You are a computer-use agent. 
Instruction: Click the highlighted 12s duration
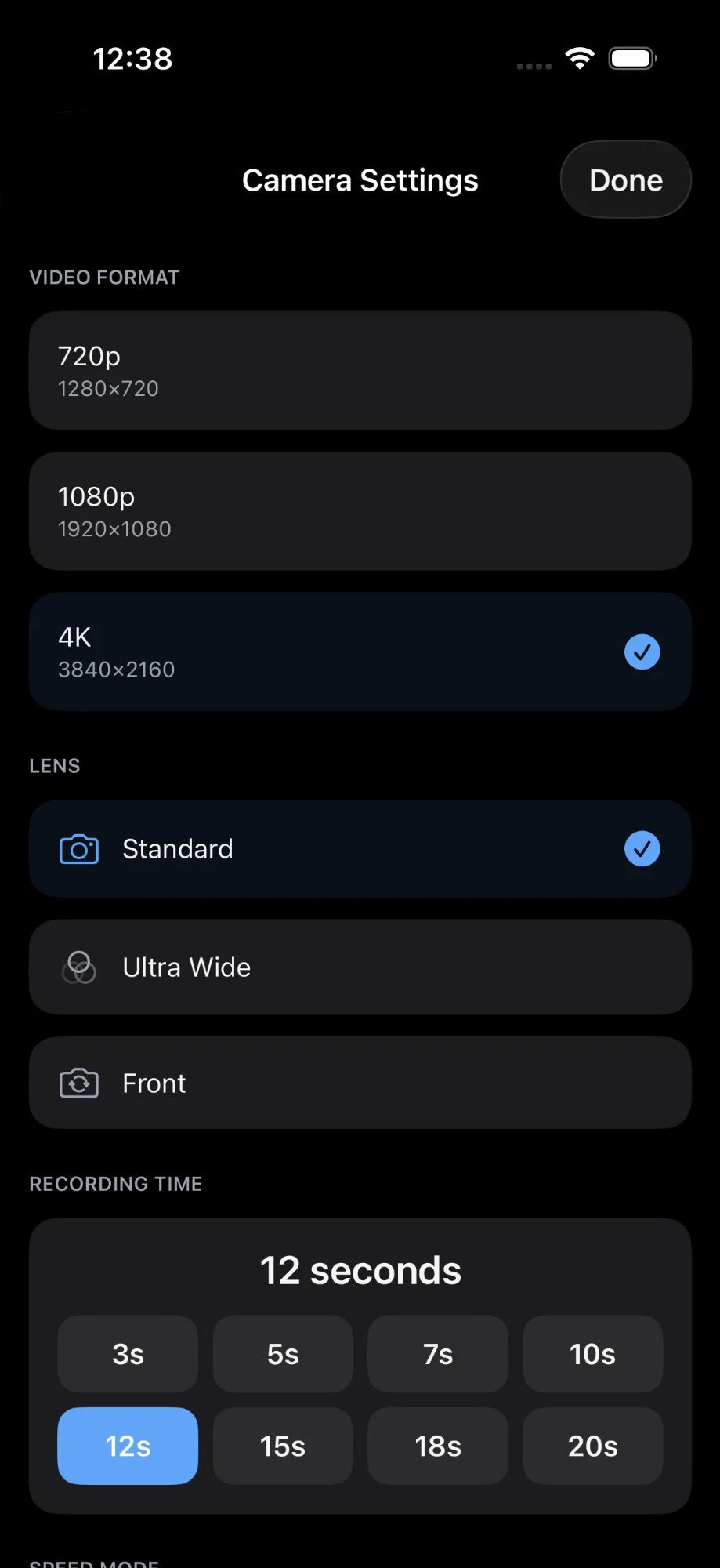(127, 1446)
